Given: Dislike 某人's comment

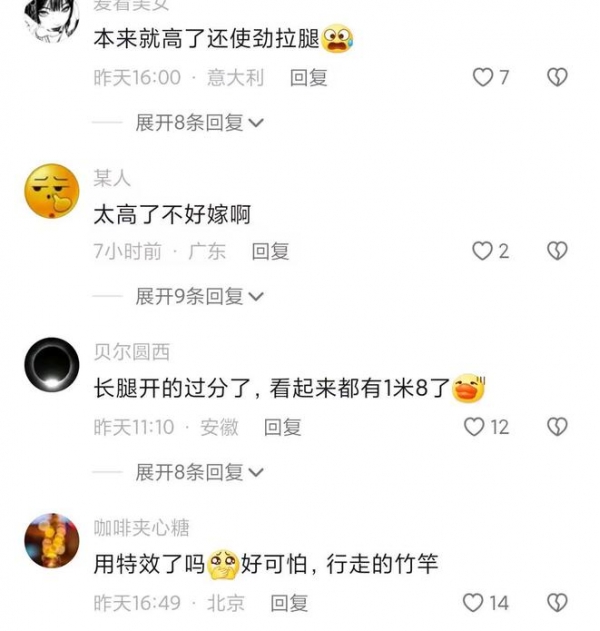Looking at the screenshot, I should click(x=557, y=251).
